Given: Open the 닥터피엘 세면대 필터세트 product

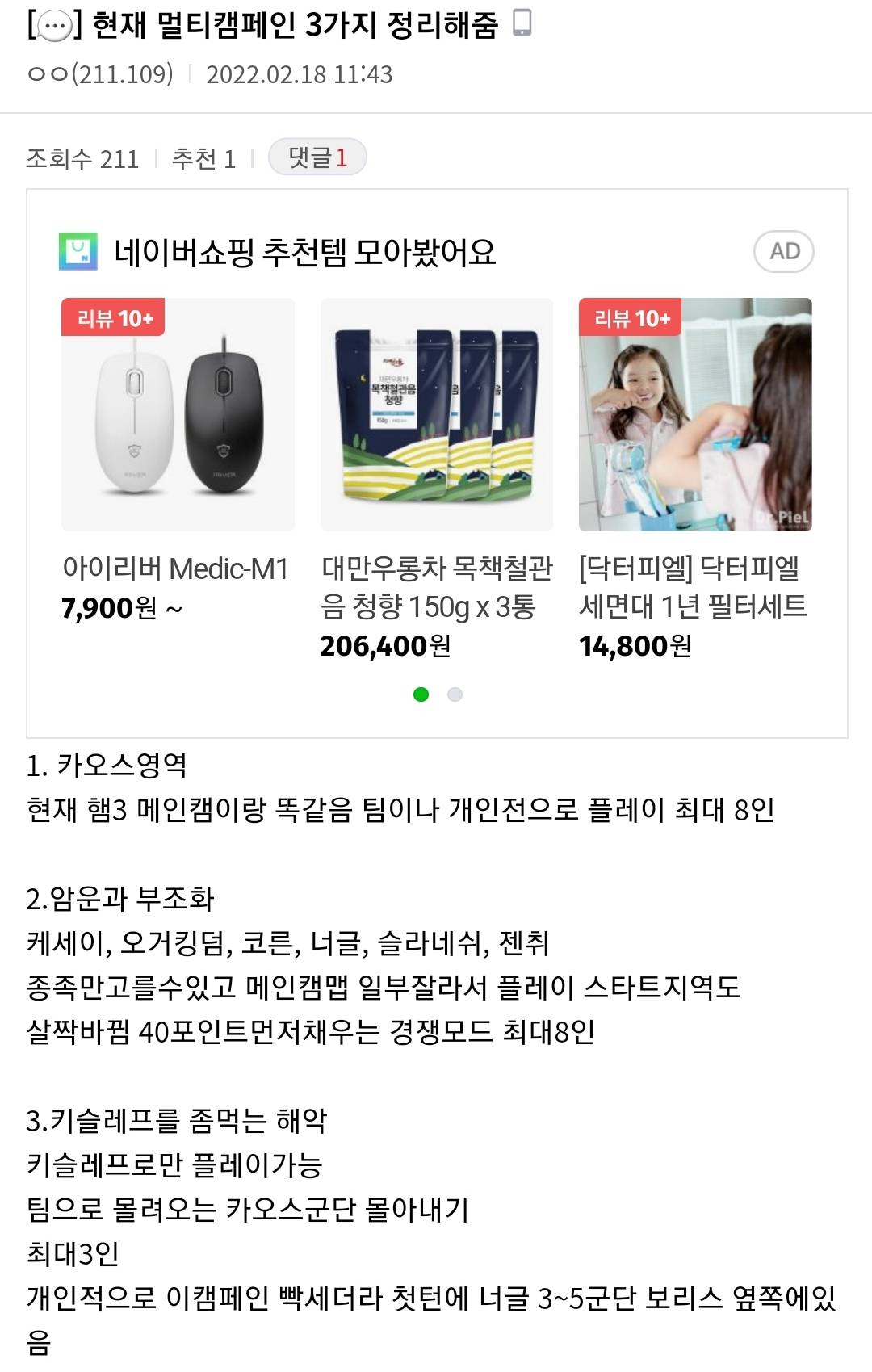Looking at the screenshot, I should click(695, 415).
